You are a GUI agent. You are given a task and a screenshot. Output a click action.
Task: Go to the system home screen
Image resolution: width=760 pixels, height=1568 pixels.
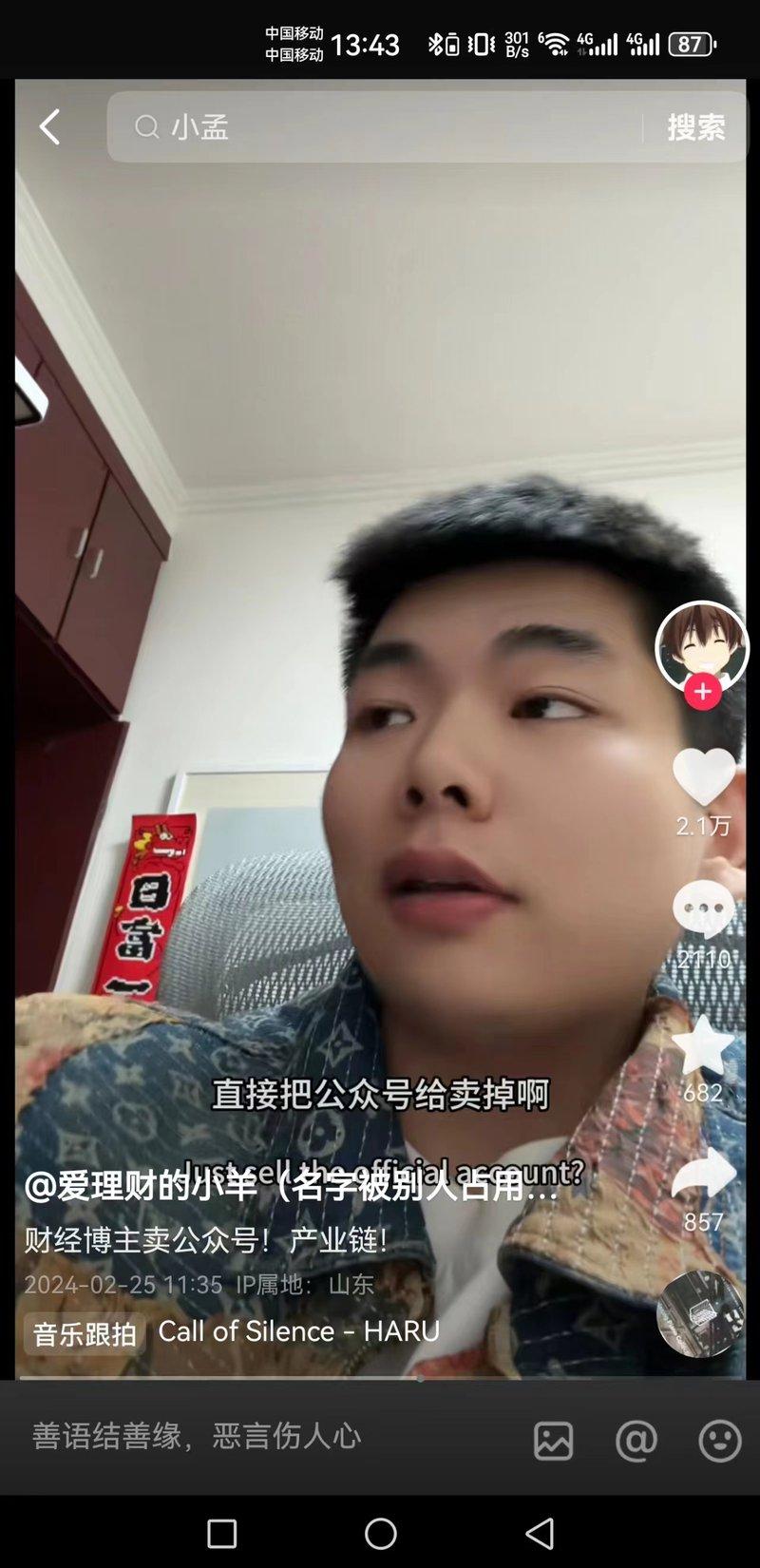pyautogui.click(x=380, y=1533)
